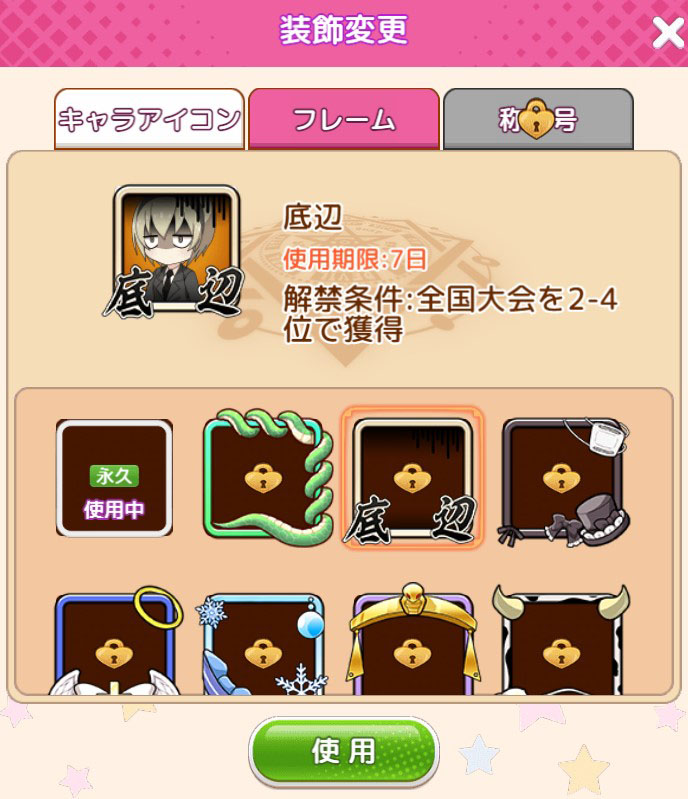
Task: Select the golden helmet frame
Action: pyautogui.click(x=412, y=645)
